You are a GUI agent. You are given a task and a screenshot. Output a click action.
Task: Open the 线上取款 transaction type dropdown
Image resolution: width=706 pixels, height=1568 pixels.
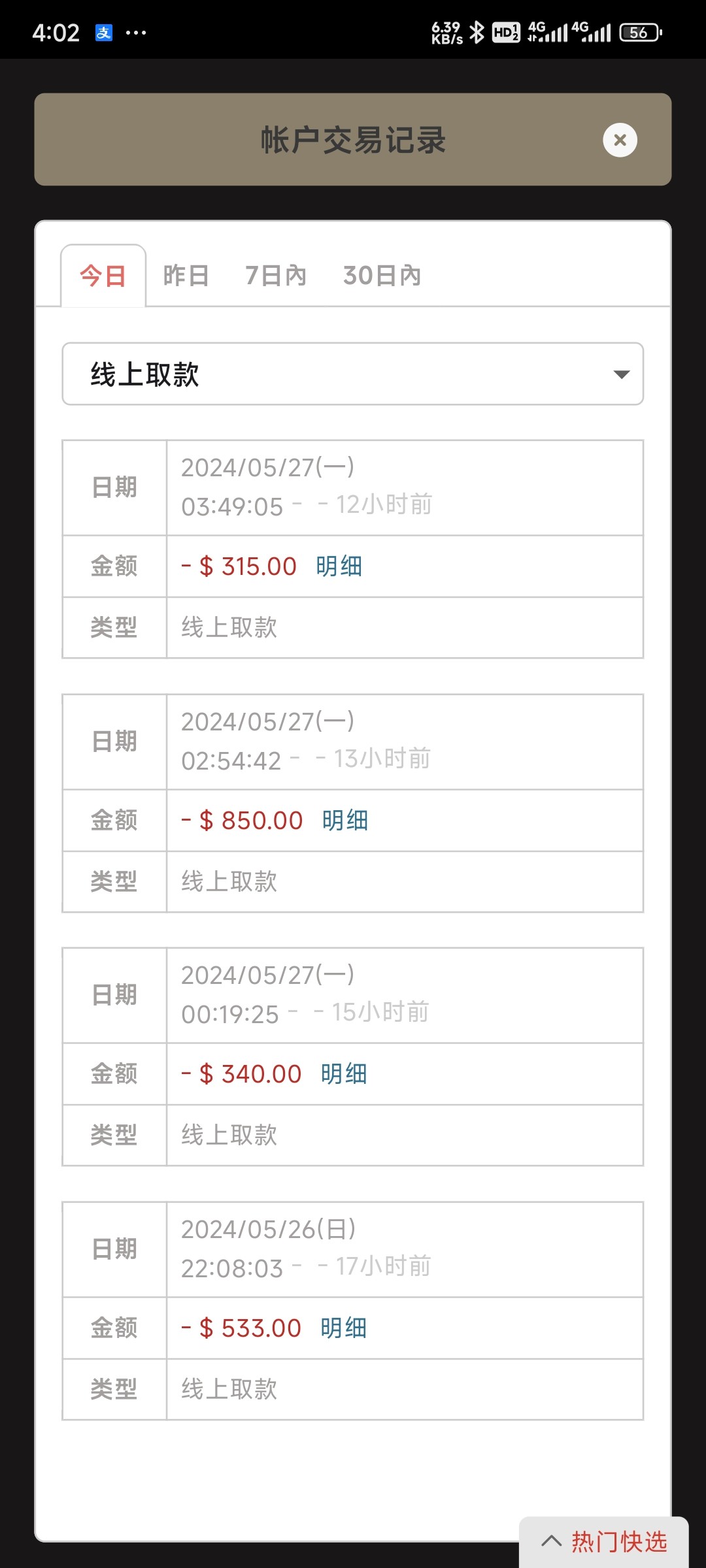(x=353, y=374)
